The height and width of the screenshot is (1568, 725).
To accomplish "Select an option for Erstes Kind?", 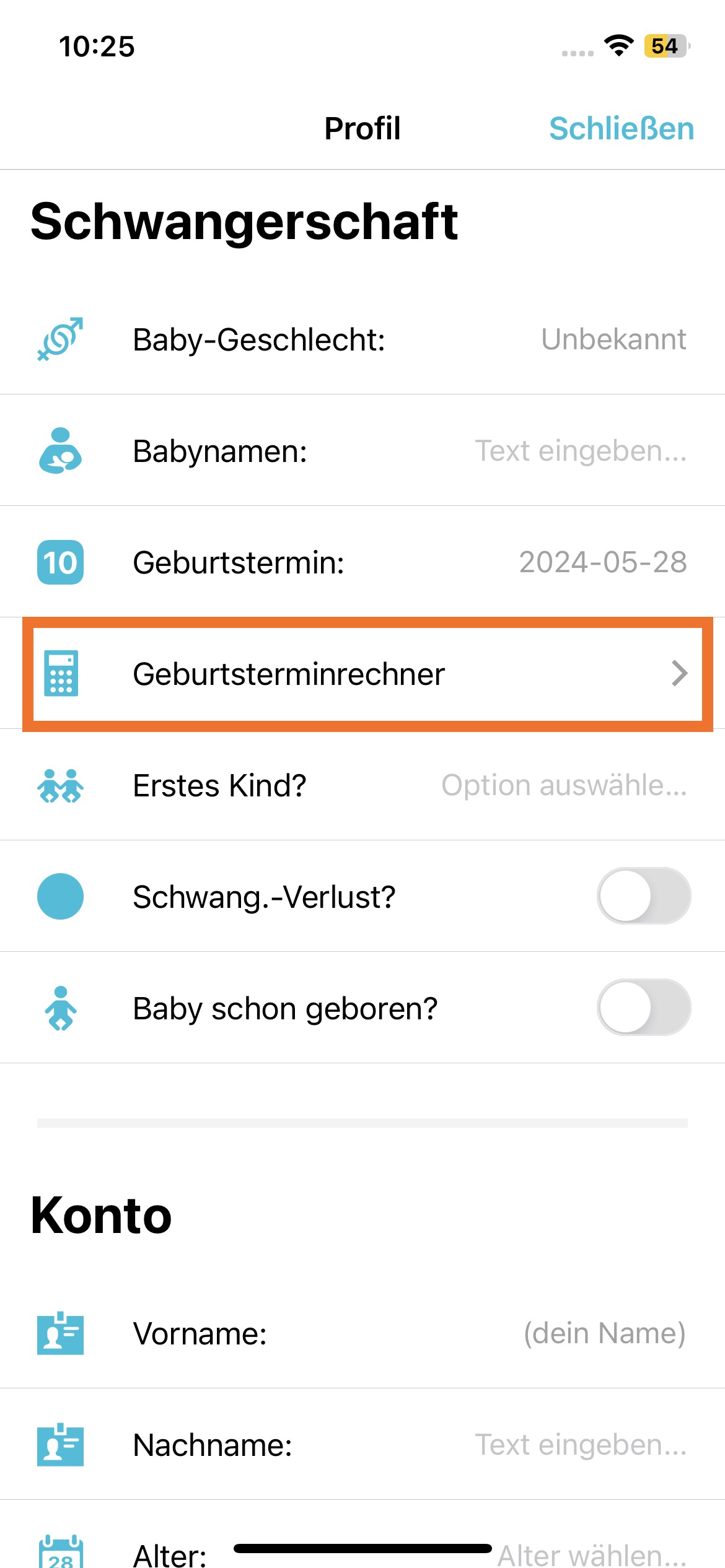I will point(563,785).
